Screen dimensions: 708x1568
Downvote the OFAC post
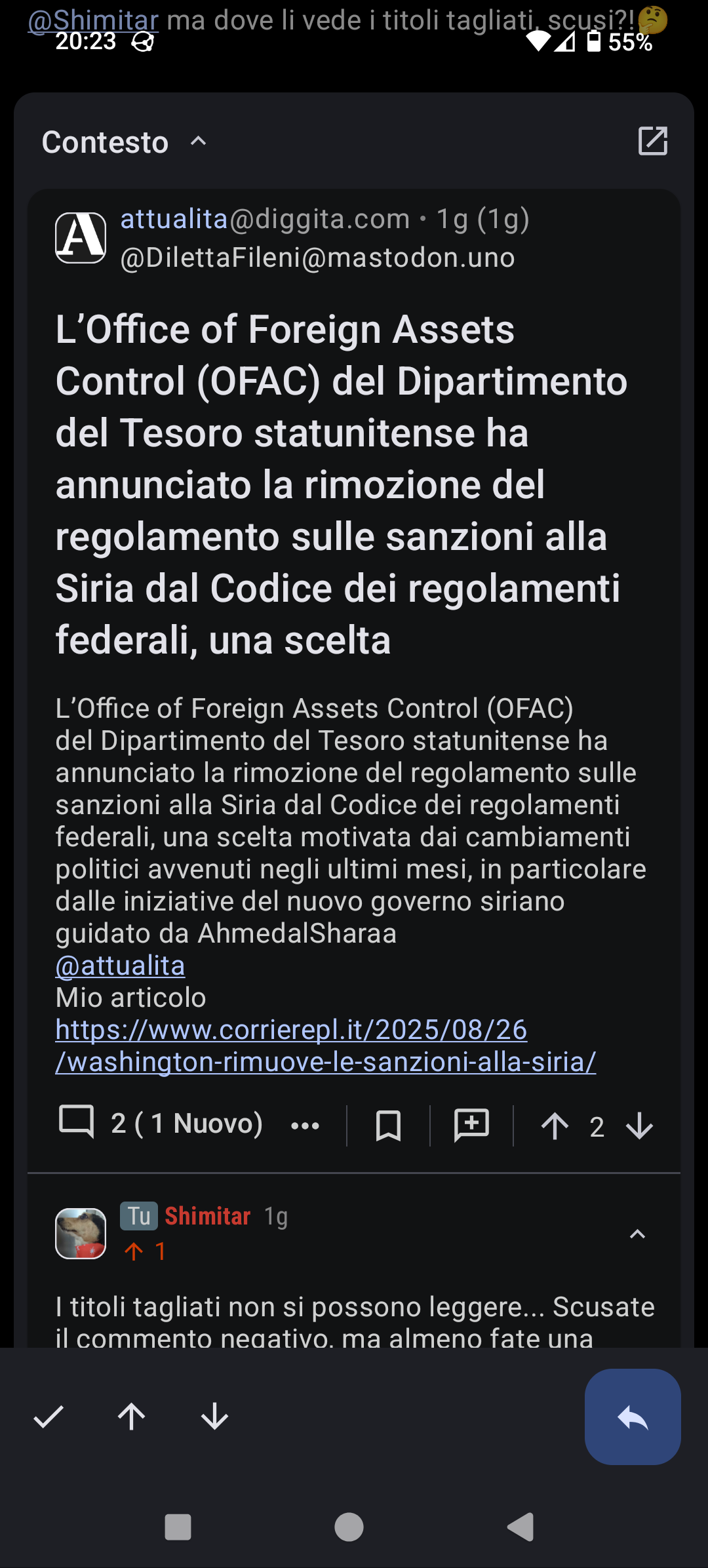click(639, 1127)
